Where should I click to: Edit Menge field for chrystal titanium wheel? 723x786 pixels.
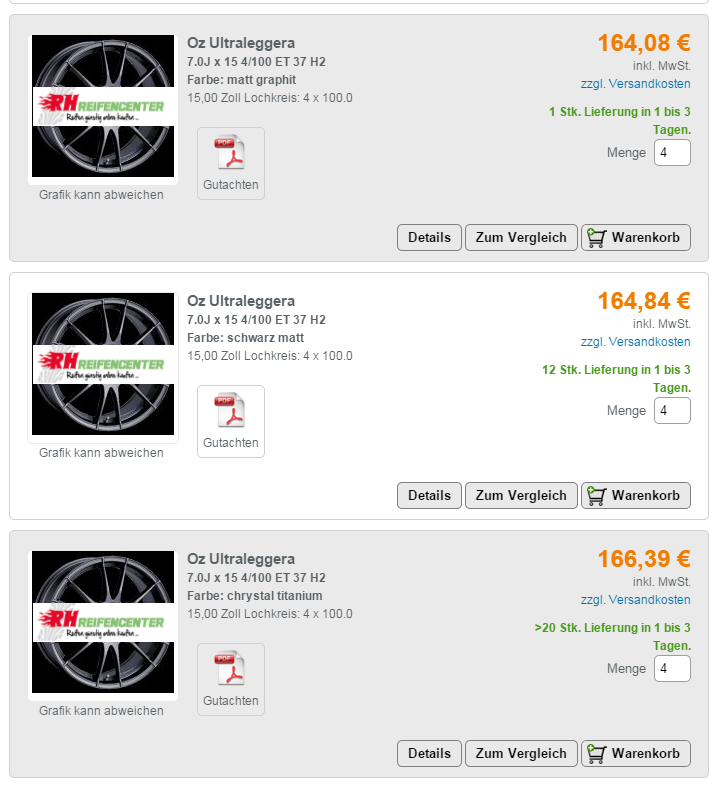(x=672, y=669)
